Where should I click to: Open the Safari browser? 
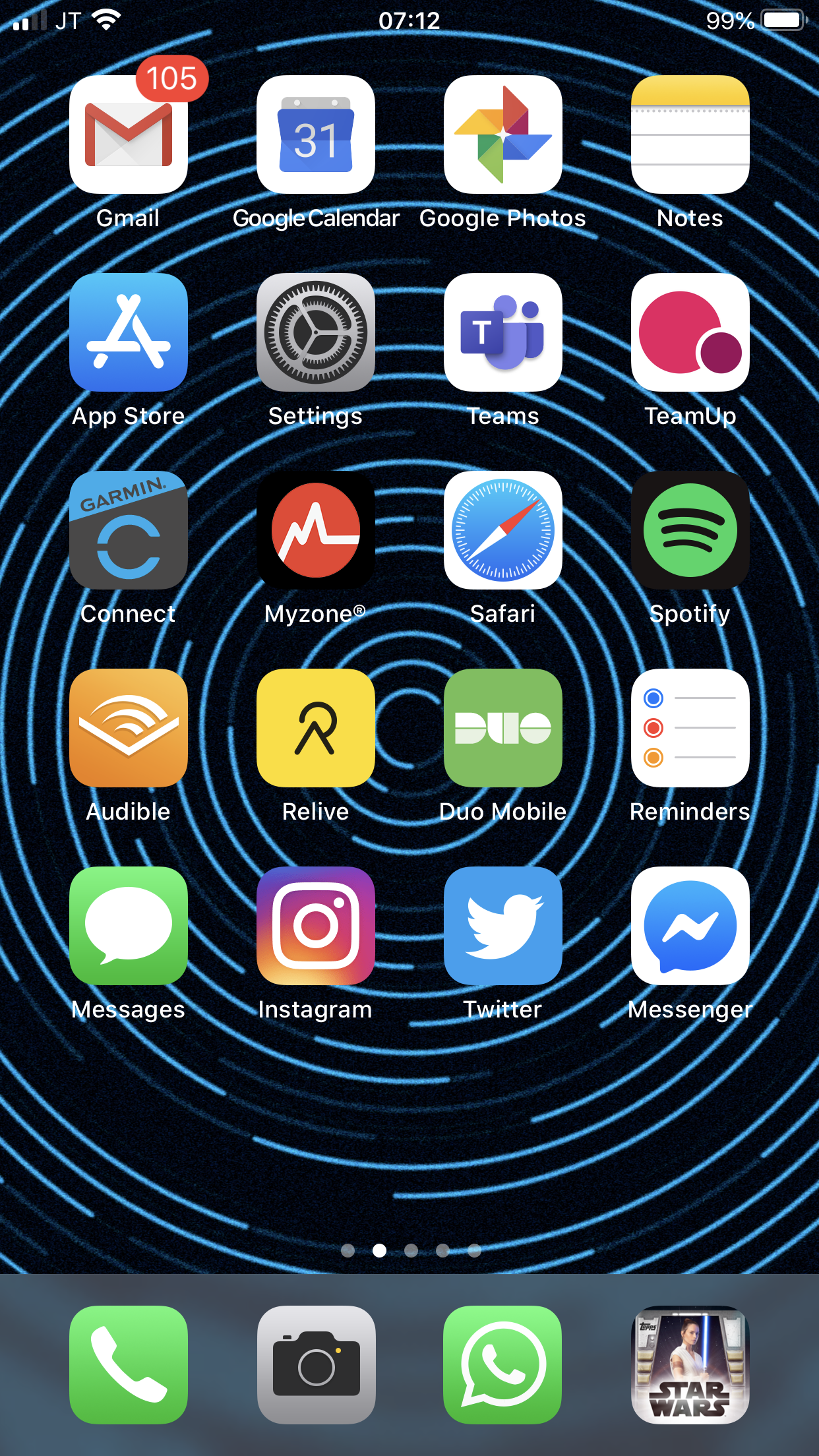503,530
